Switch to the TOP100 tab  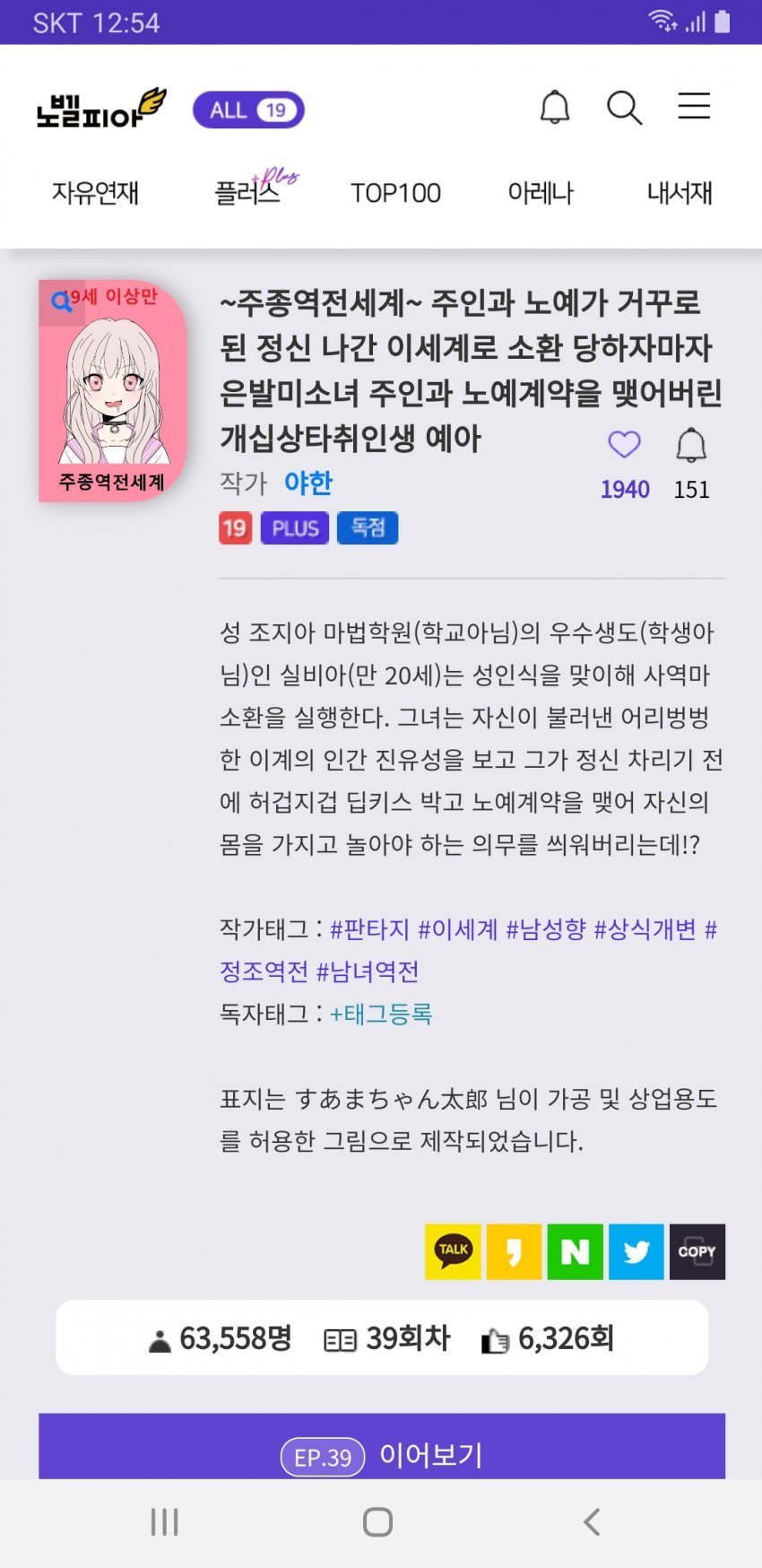click(395, 193)
